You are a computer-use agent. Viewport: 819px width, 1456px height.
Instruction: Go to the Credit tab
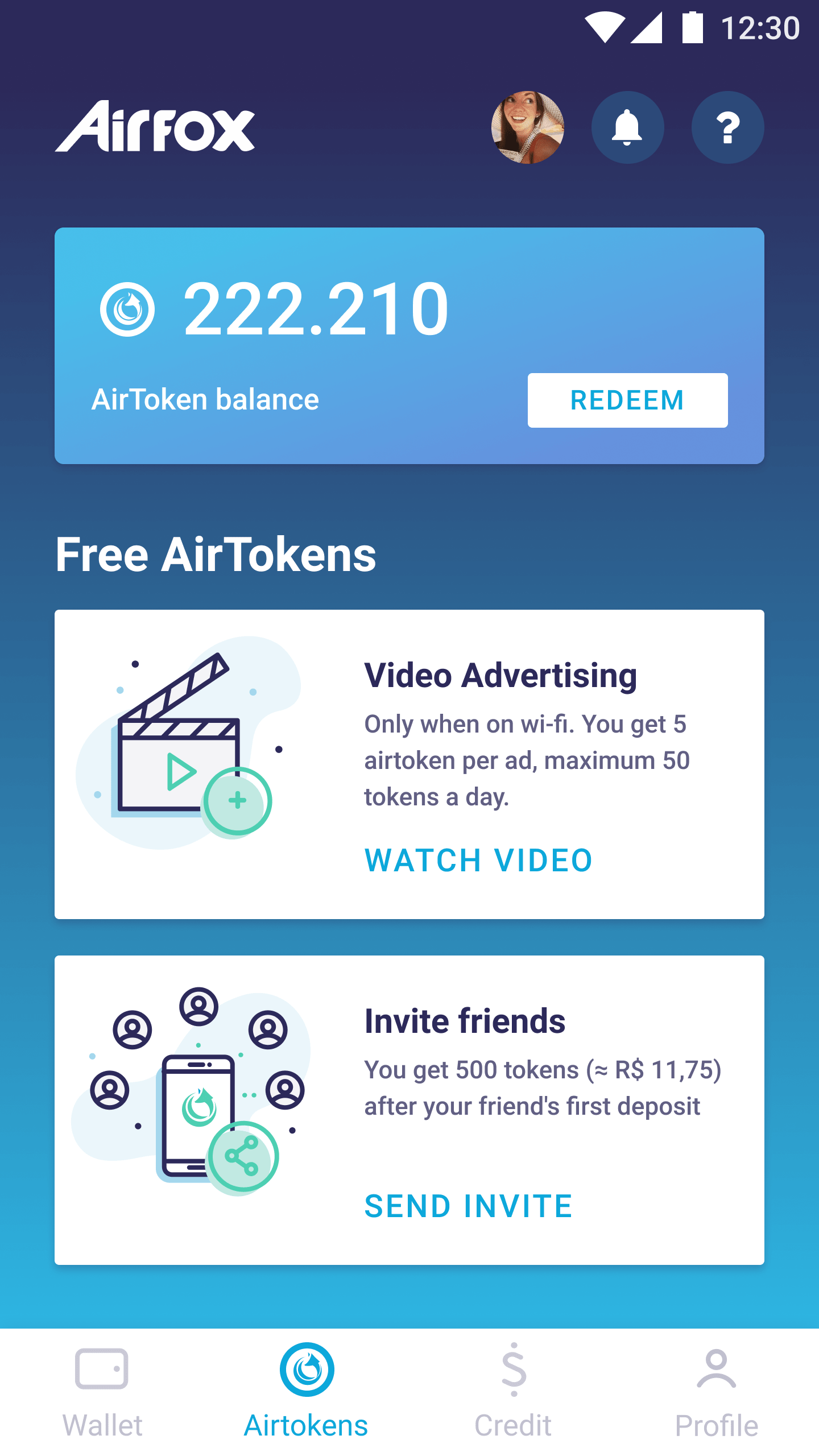click(x=513, y=1392)
